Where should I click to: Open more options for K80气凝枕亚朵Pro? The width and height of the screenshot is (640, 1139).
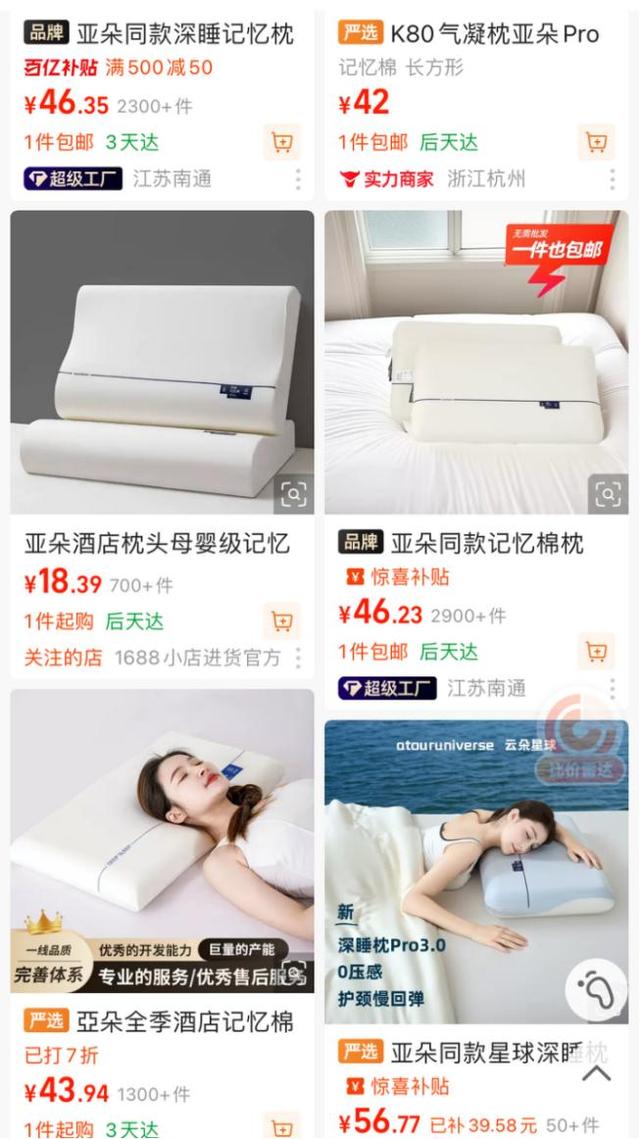coord(611,180)
